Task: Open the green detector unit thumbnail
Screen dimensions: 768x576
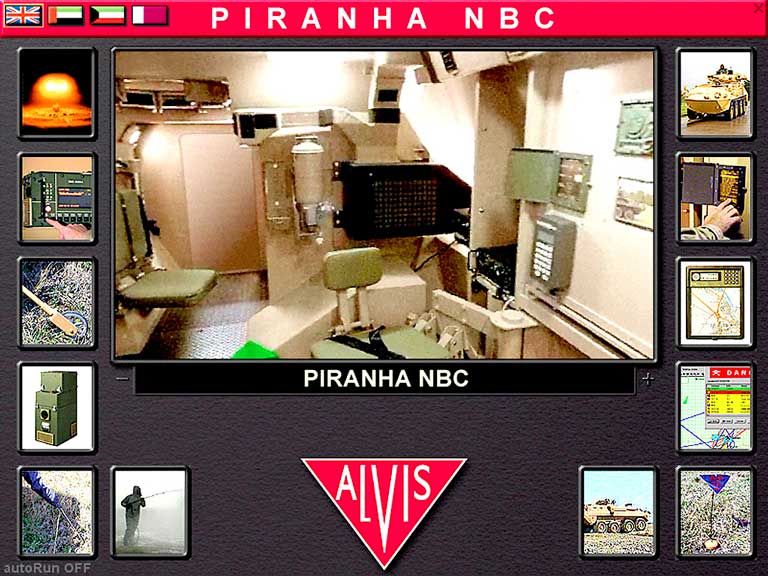Action: click(x=57, y=407)
